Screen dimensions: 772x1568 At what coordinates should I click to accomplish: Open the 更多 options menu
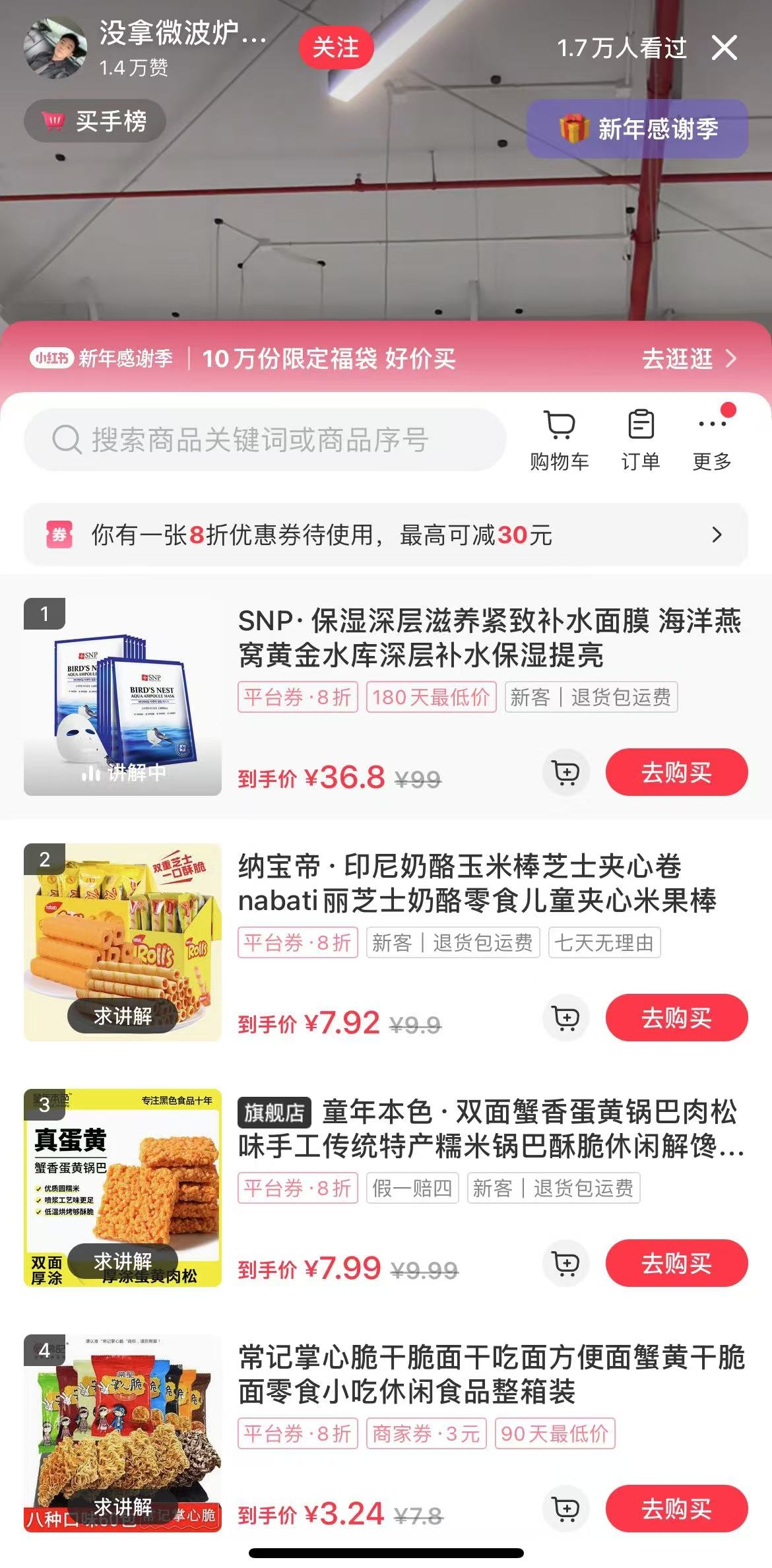click(712, 441)
